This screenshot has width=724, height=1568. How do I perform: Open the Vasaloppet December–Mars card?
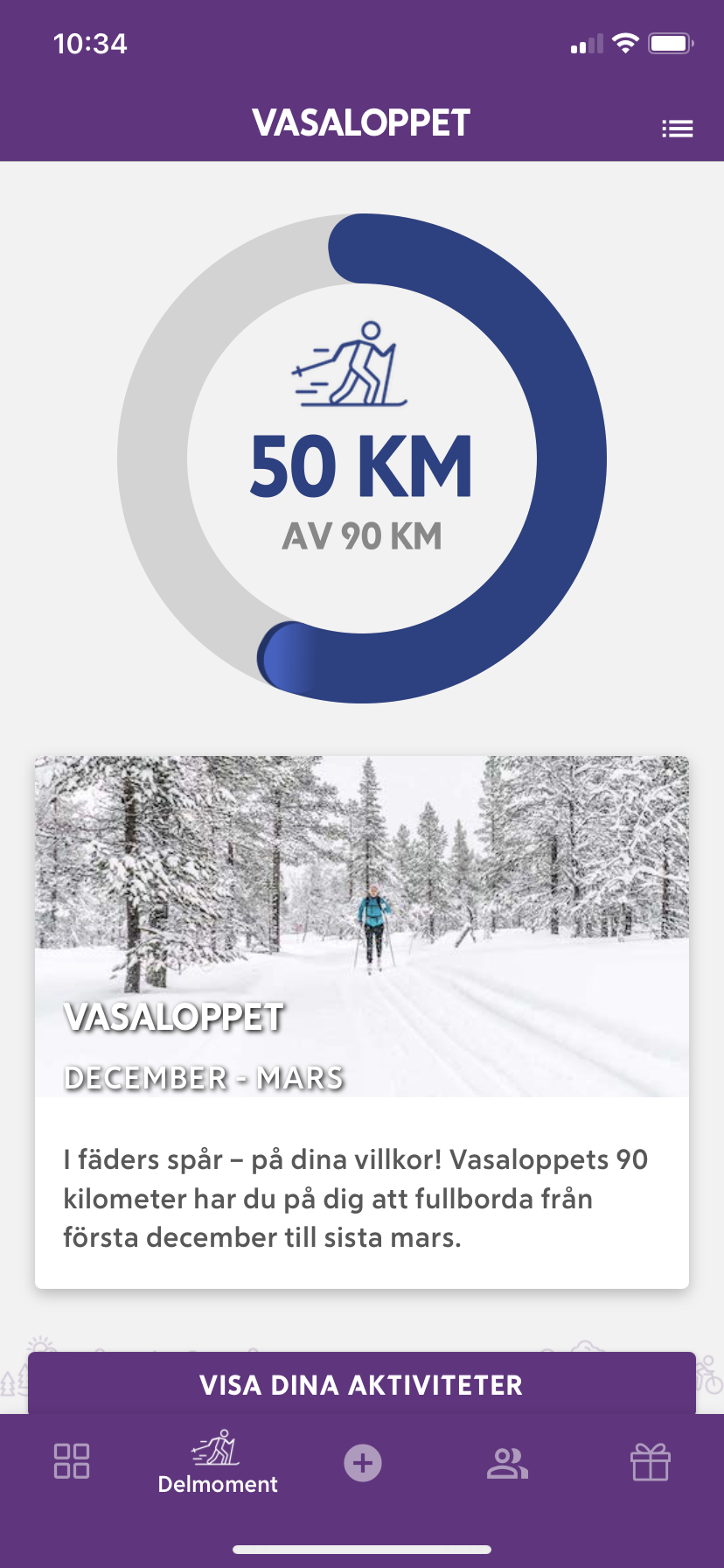click(x=362, y=1022)
